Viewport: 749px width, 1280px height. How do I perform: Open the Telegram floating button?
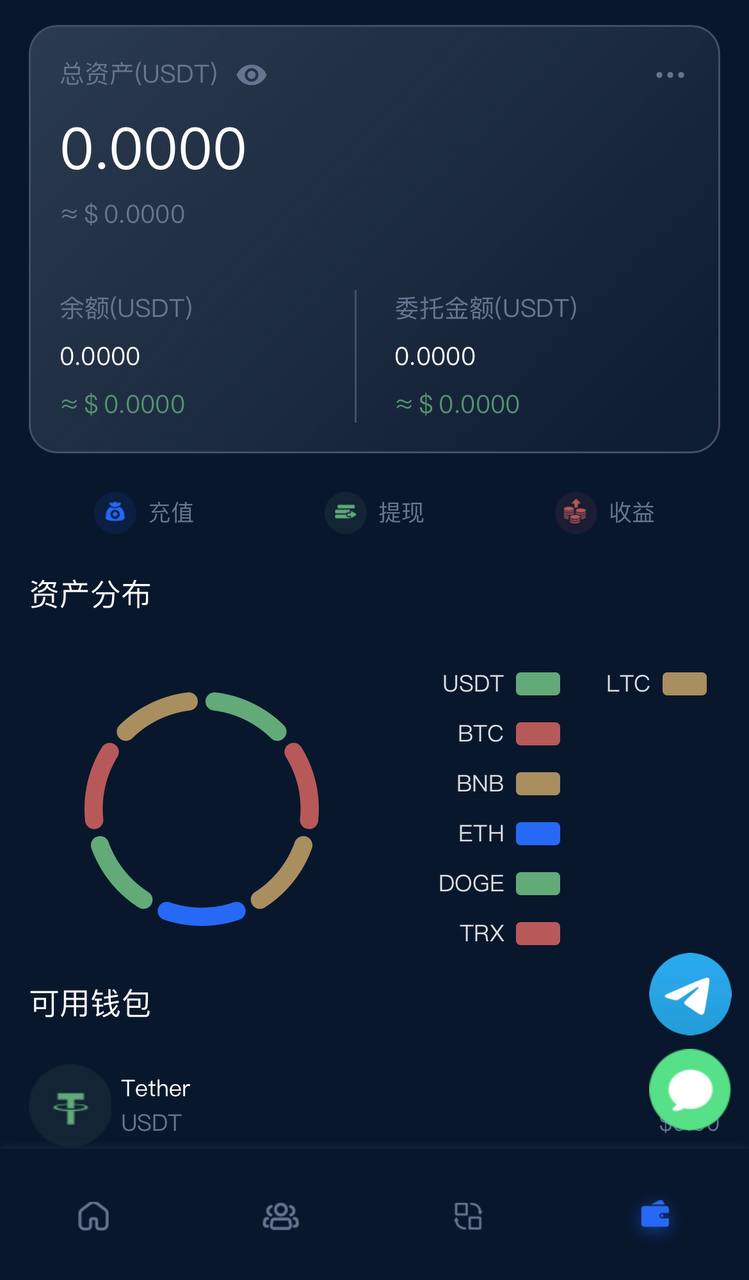pos(690,994)
